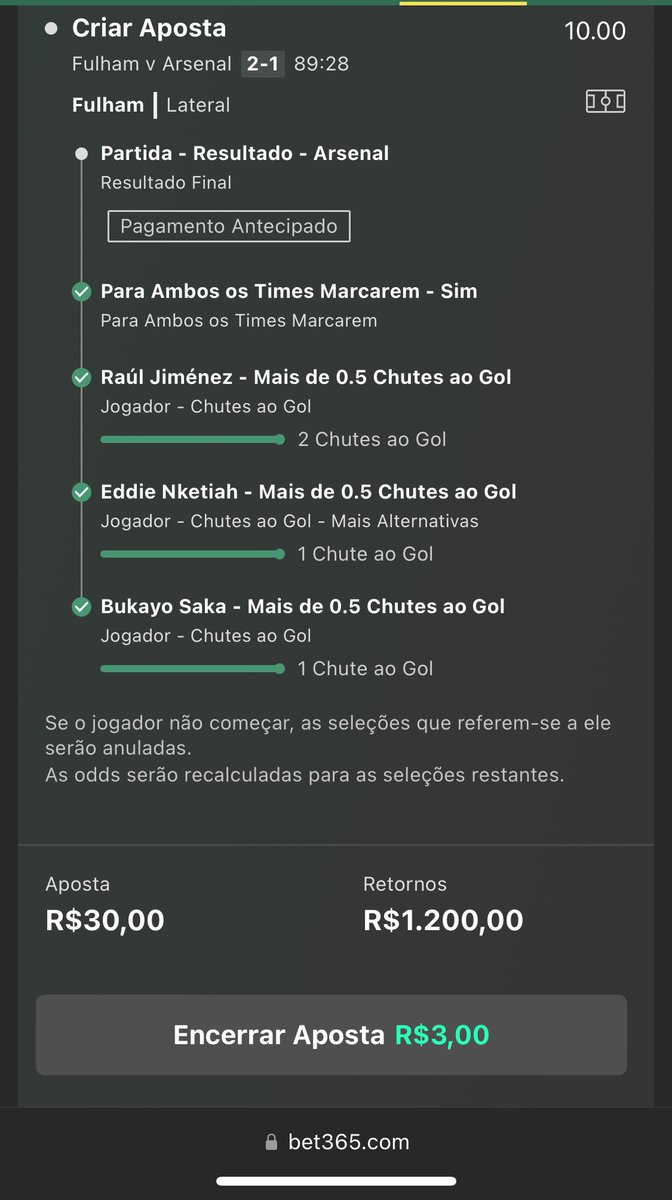Open the bet365.com address bar
Image resolution: width=672 pixels, height=1200 pixels.
pyautogui.click(x=337, y=1142)
